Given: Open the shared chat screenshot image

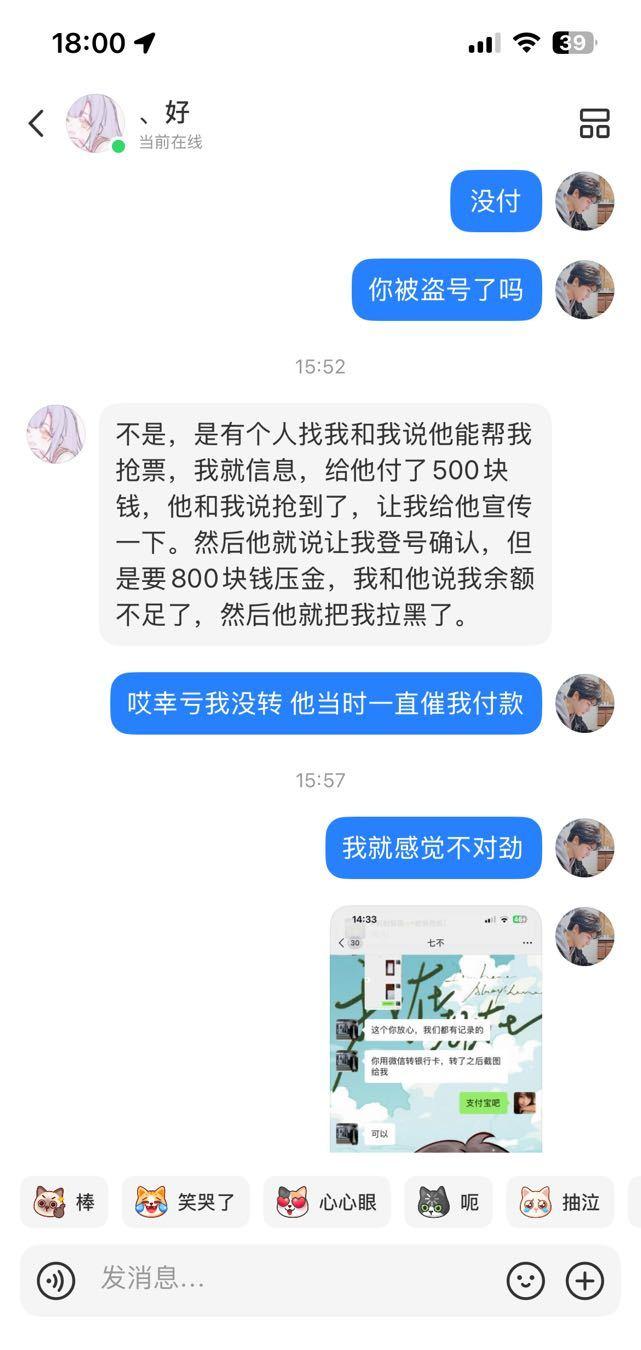Looking at the screenshot, I should (436, 1029).
